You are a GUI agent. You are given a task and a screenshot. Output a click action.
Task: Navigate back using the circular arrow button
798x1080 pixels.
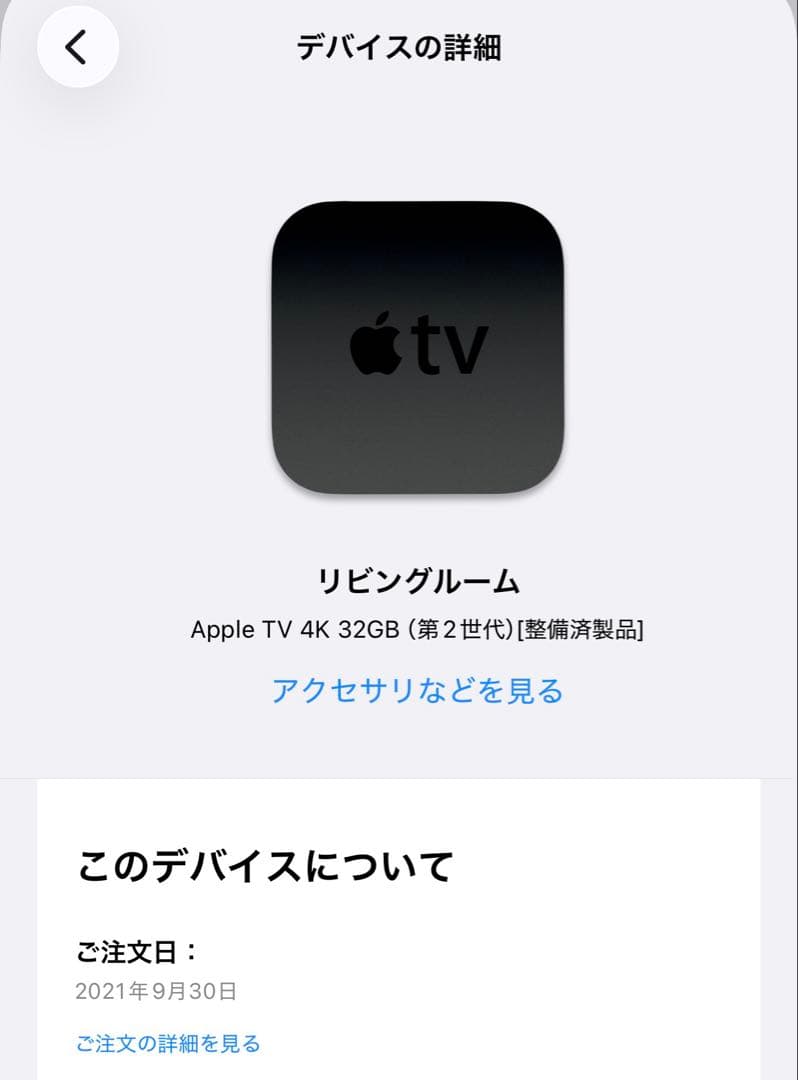pos(76,44)
